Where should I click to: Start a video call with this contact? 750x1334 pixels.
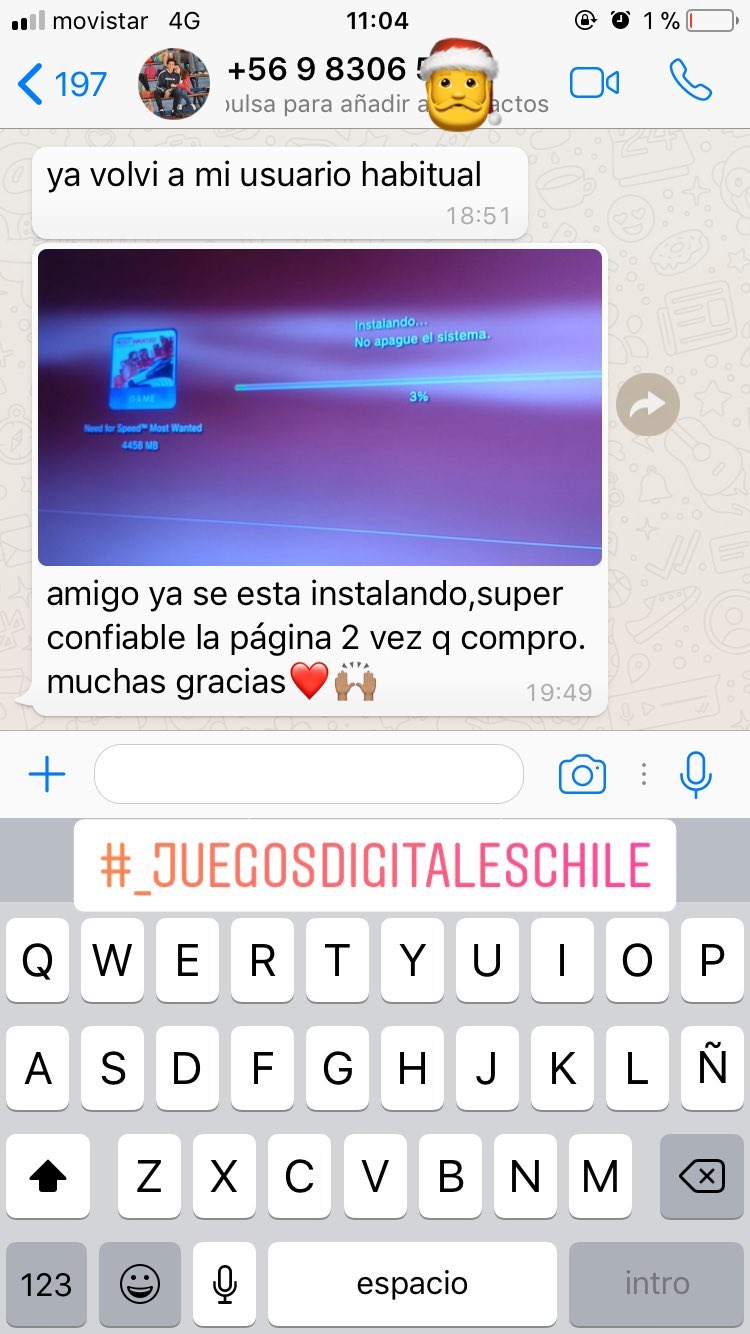coord(594,83)
